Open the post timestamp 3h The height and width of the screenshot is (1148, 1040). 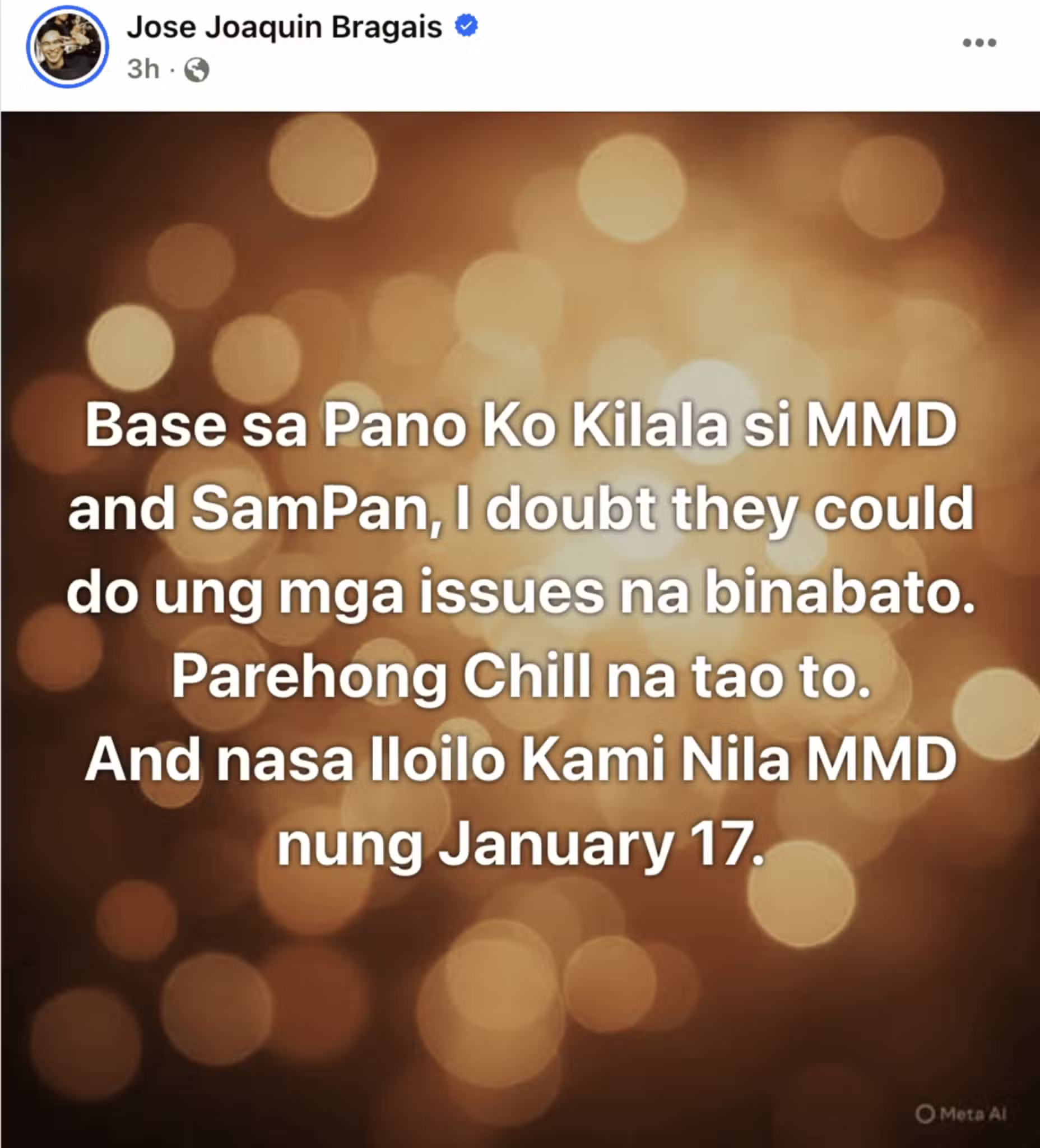[142, 70]
